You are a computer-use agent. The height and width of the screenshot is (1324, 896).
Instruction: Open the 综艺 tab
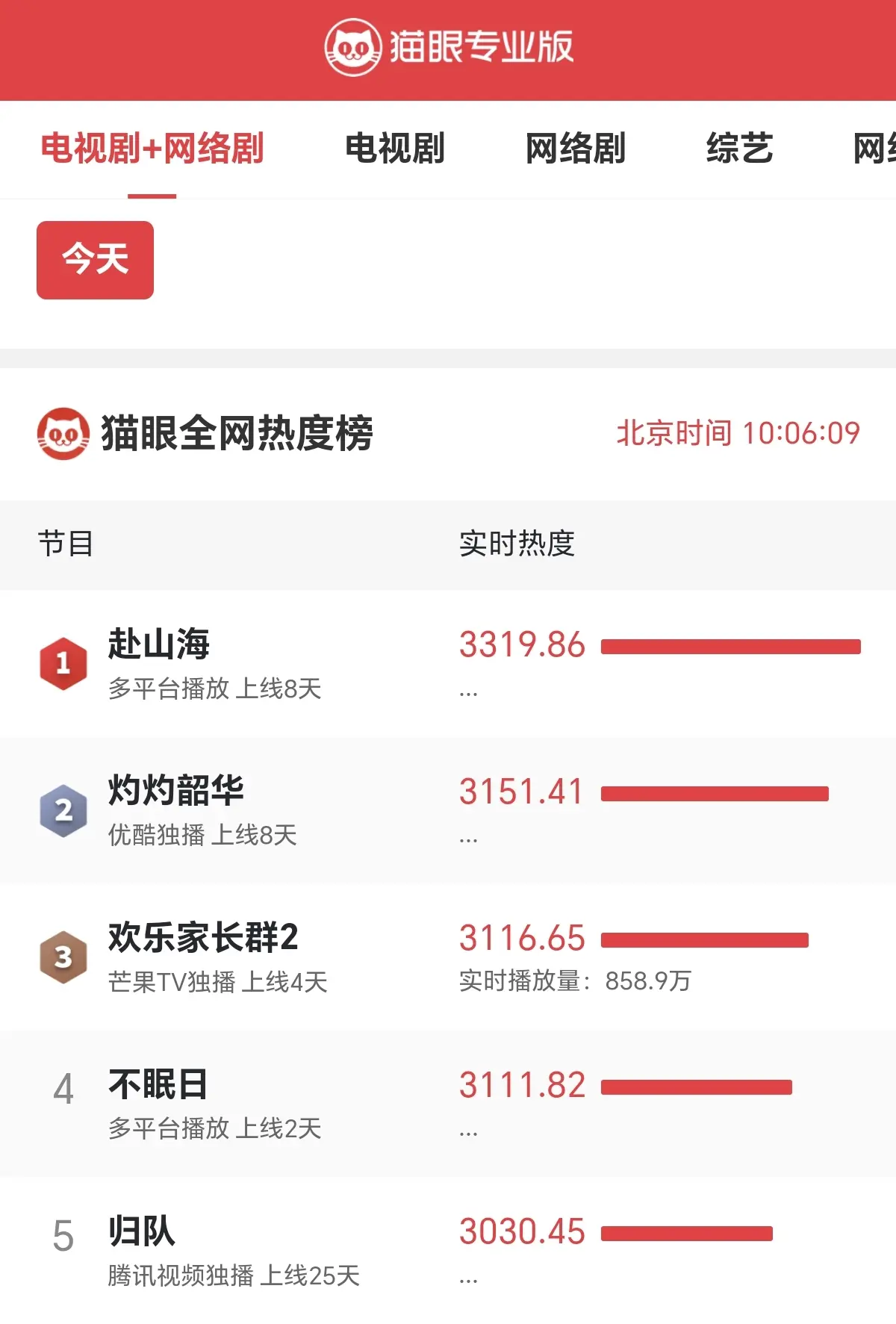pos(739,148)
